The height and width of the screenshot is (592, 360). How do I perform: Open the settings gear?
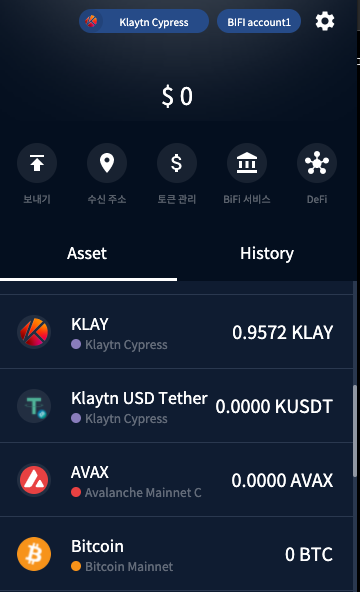click(325, 21)
